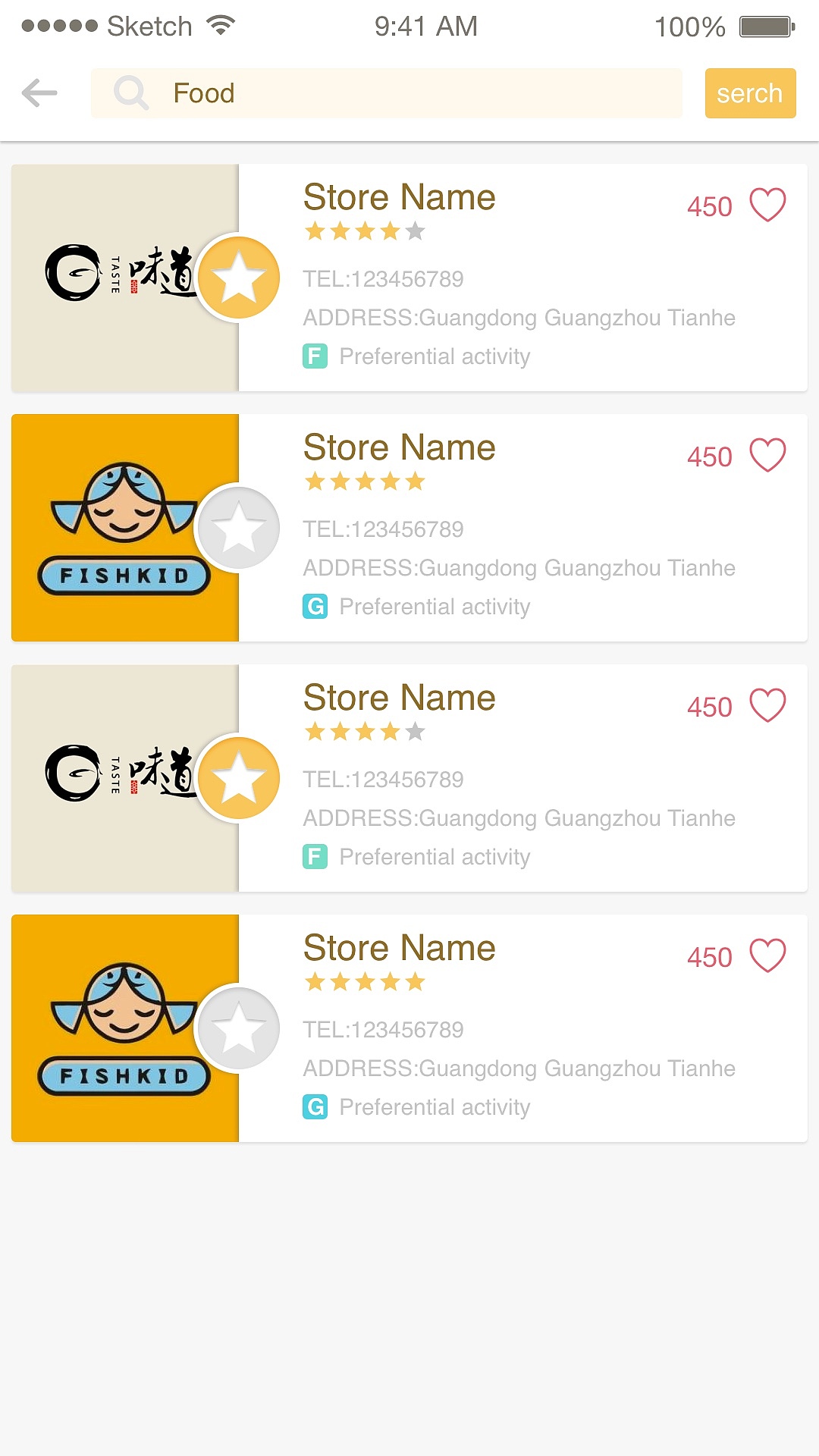Expand the last FISHKID store card
819x1456 pixels.
click(522, 1028)
